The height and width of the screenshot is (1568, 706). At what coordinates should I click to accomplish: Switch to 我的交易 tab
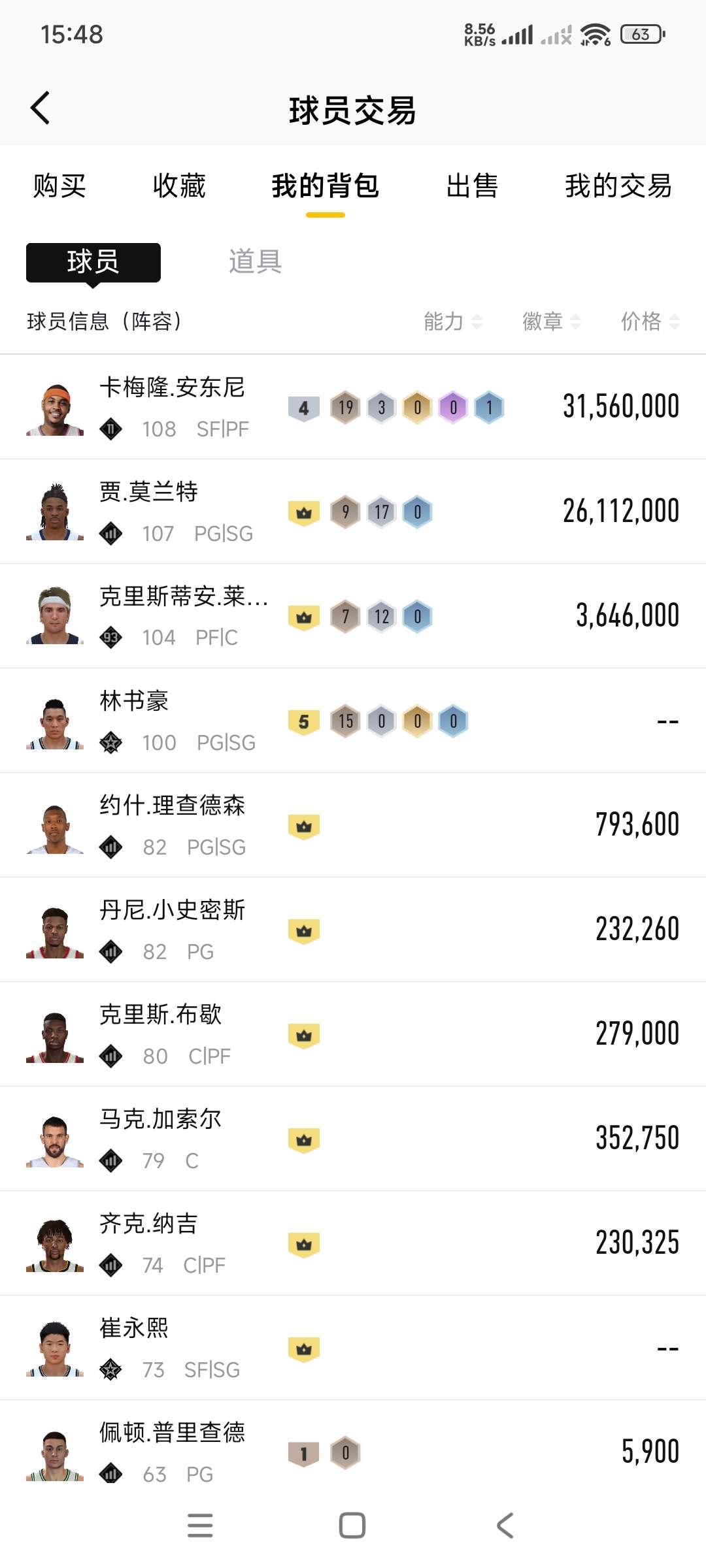pyautogui.click(x=618, y=186)
